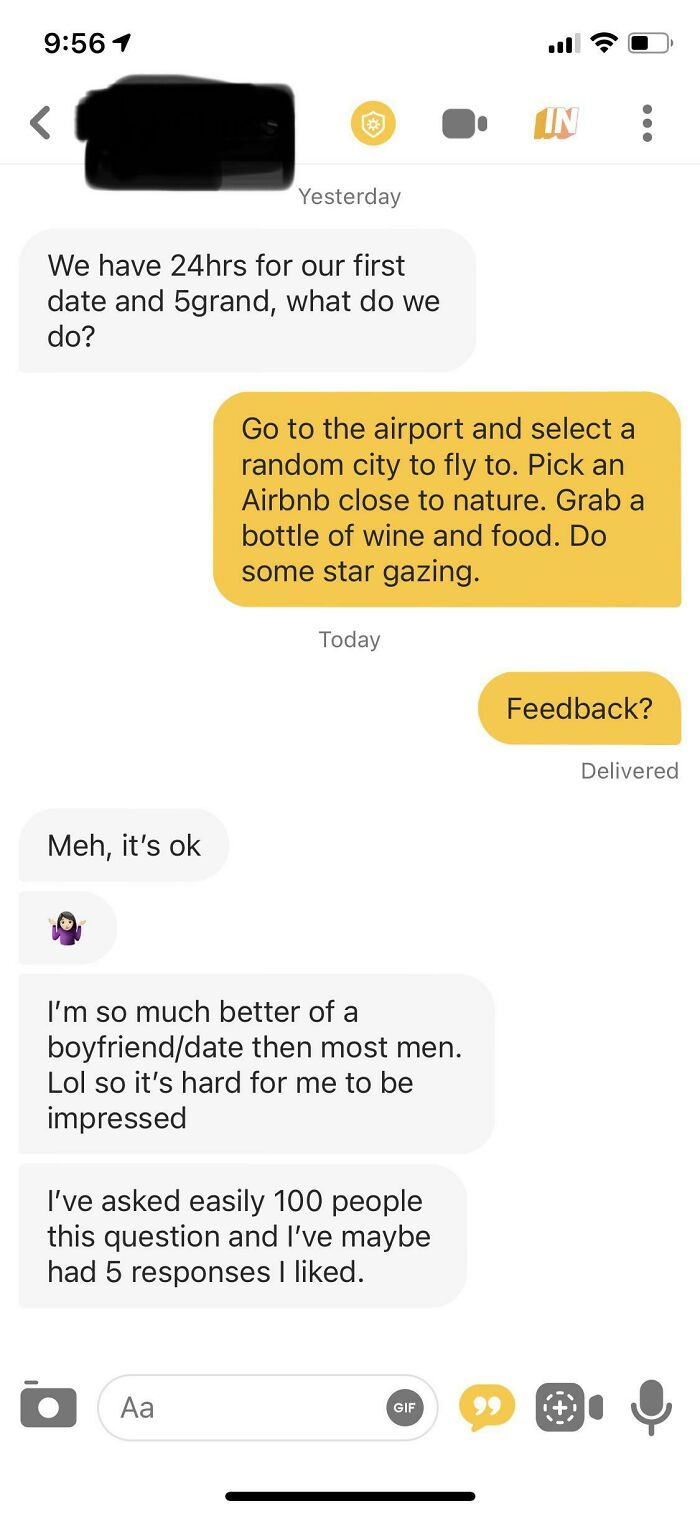Record a video note
Viewport: 700px width, 1516px height.
click(568, 1406)
